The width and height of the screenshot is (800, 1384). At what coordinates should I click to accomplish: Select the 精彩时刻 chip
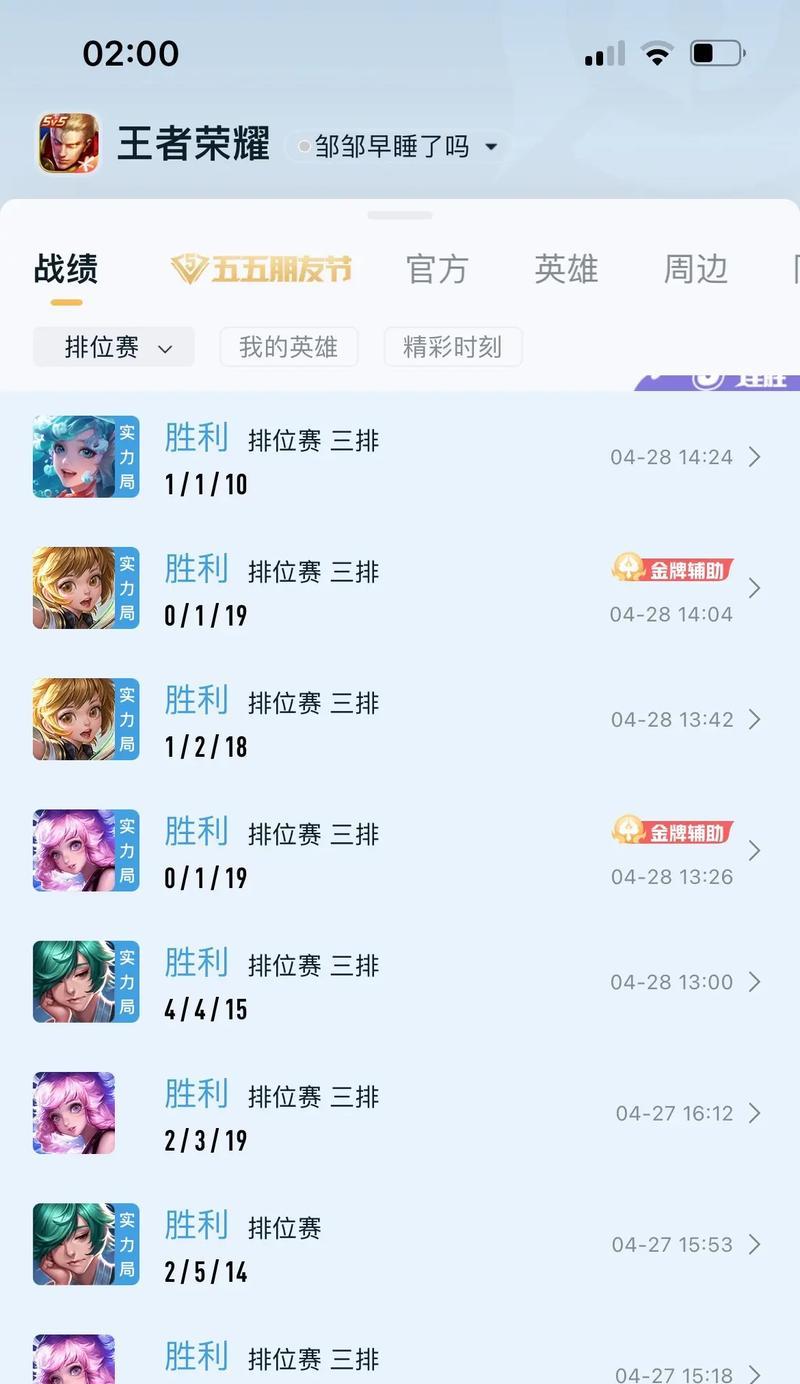[452, 347]
